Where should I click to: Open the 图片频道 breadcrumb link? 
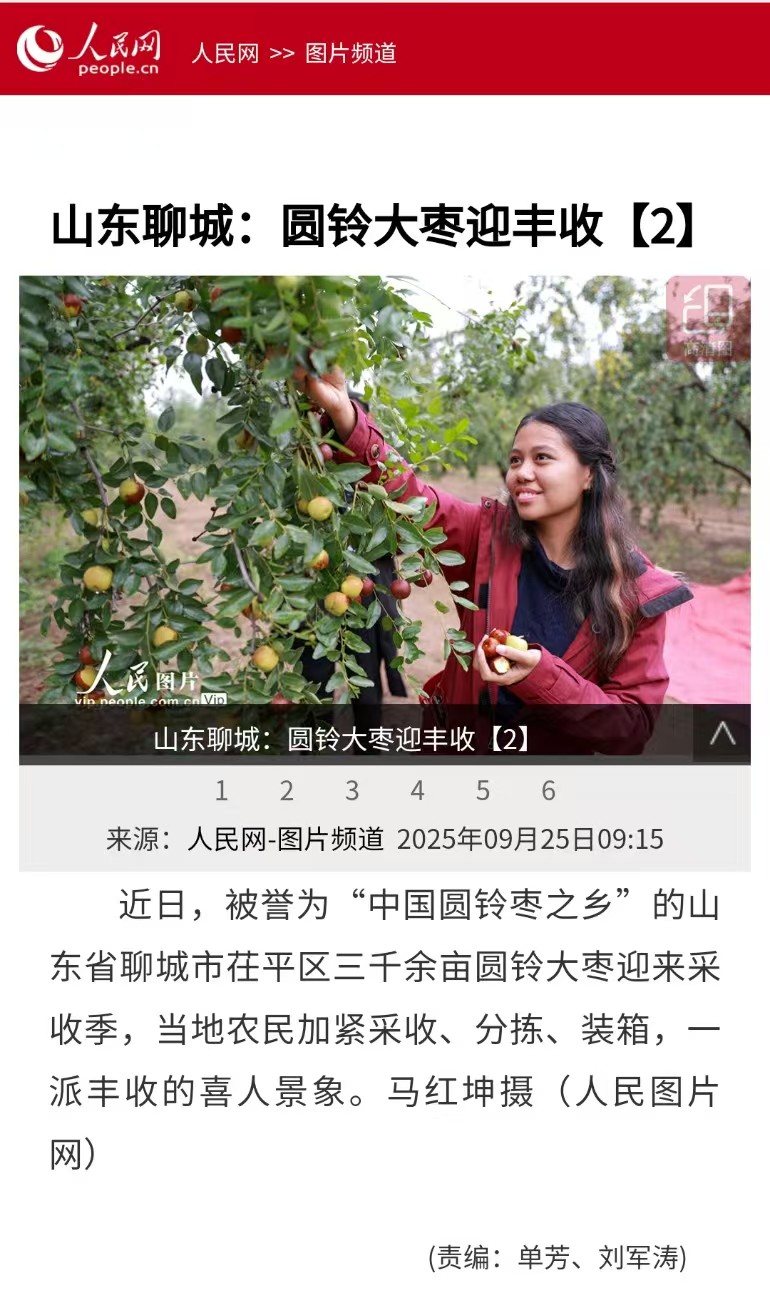(x=351, y=53)
